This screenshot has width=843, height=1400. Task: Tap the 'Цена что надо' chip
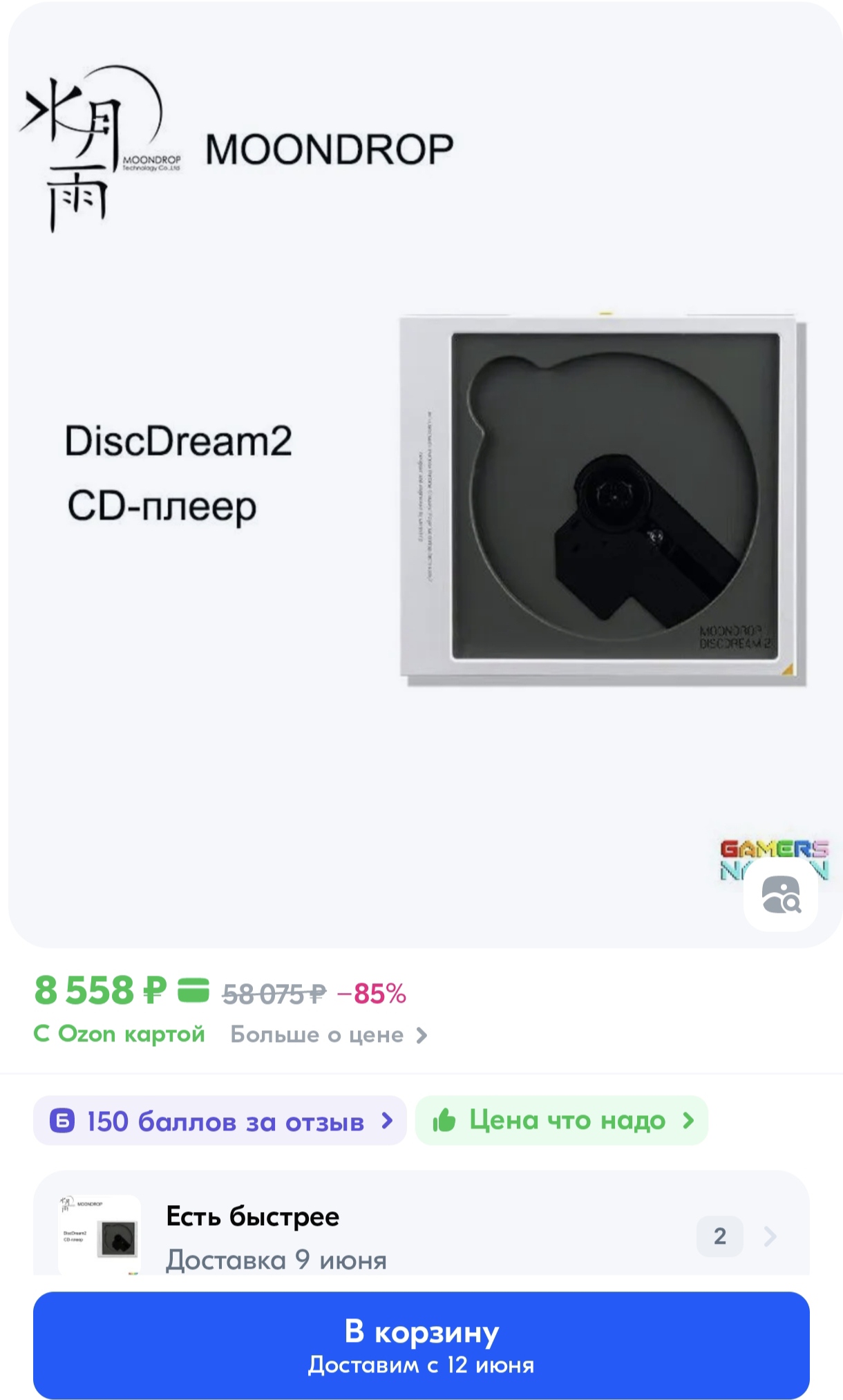(x=561, y=1120)
